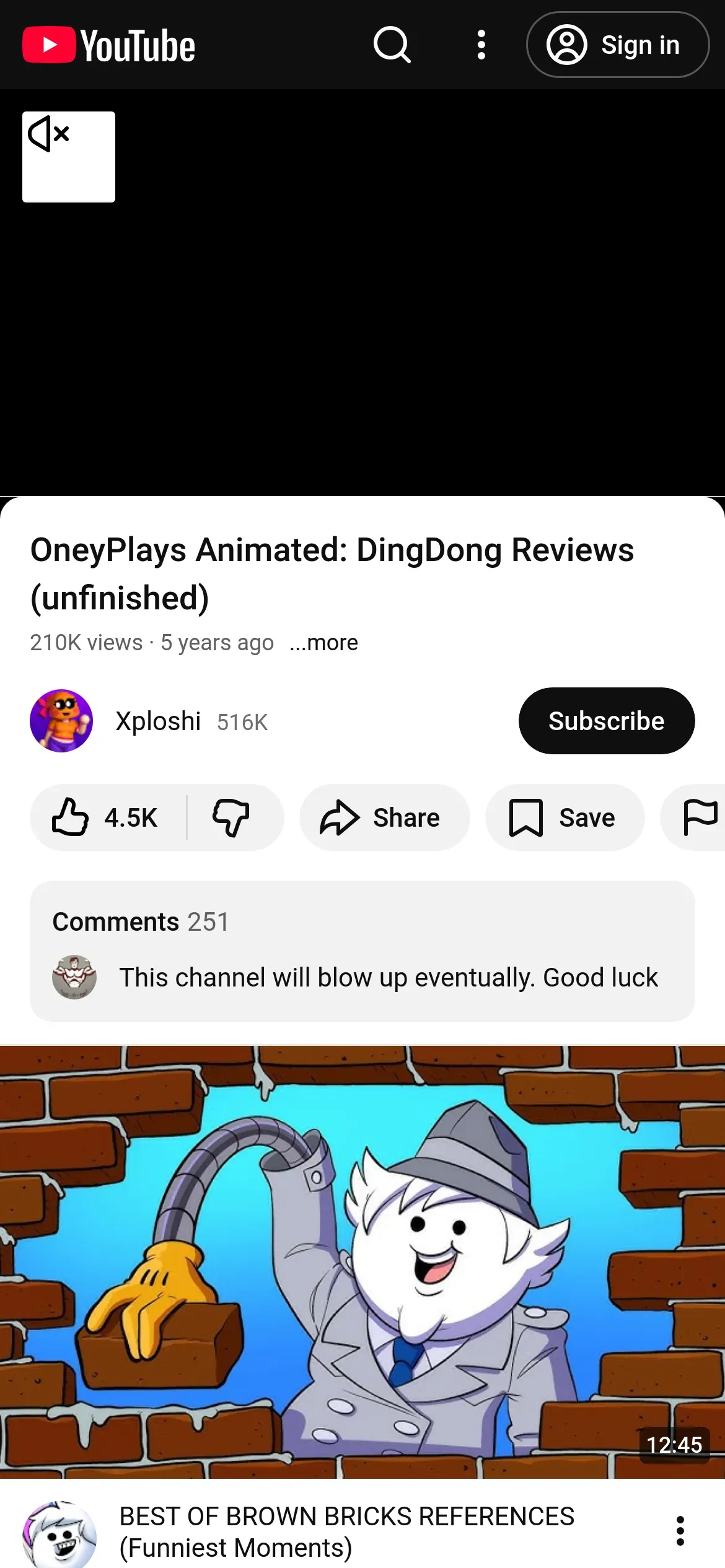The height and width of the screenshot is (1568, 725).
Task: Open the Comments section
Action: click(x=362, y=951)
